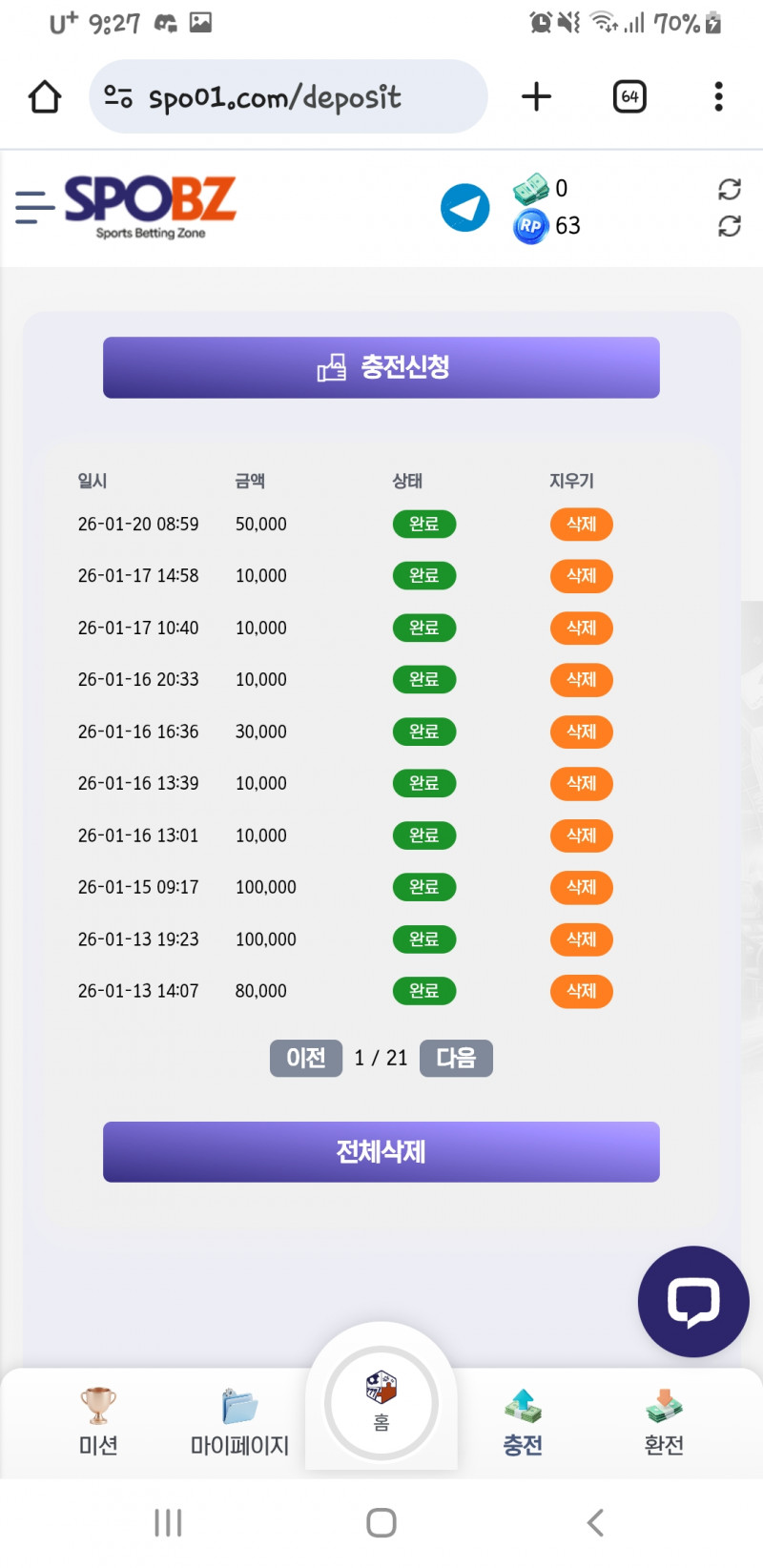Refresh the cash balance
763x1568 pixels.
[x=730, y=189]
